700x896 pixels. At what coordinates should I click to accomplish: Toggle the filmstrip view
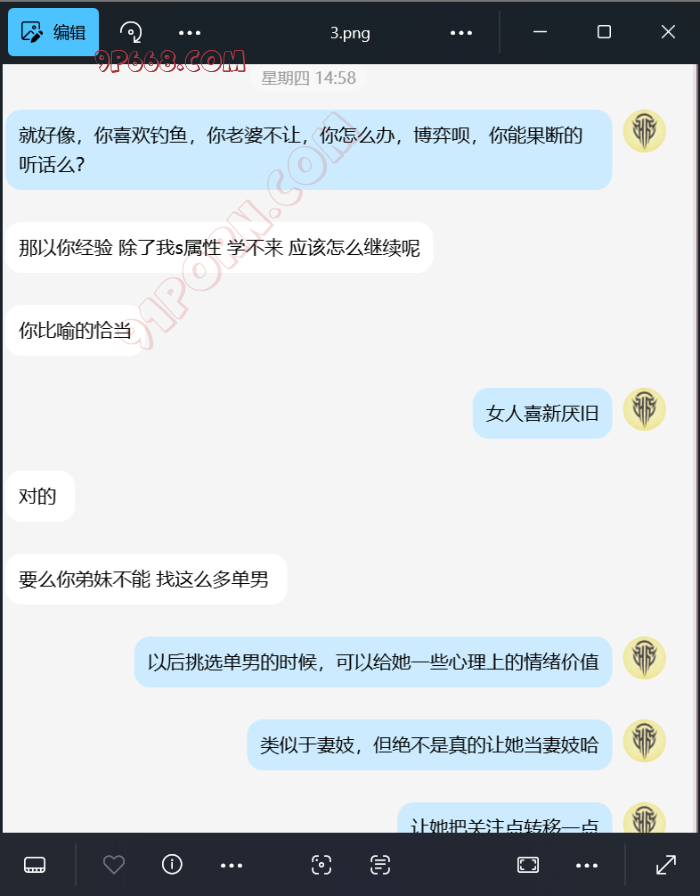(x=35, y=865)
